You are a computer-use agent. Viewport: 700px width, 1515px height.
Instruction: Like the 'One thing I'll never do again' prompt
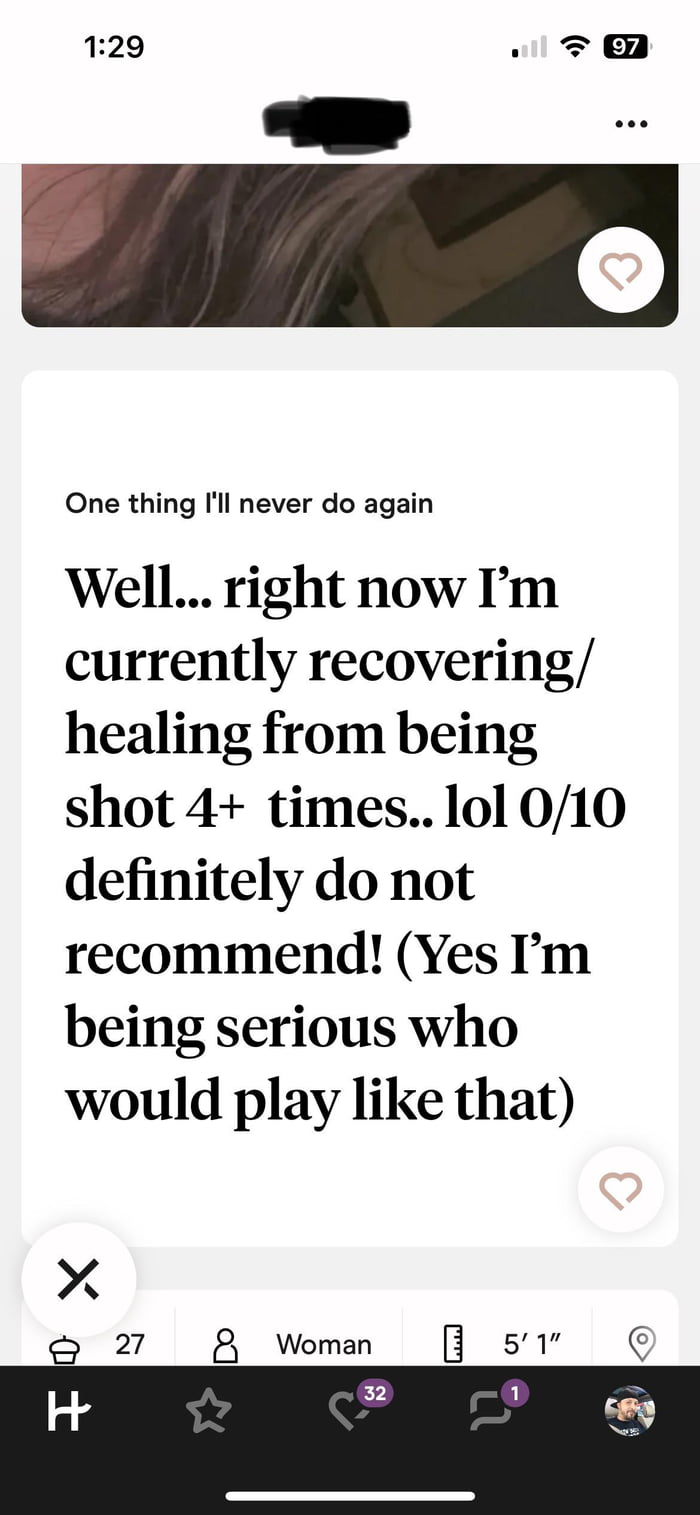620,1189
